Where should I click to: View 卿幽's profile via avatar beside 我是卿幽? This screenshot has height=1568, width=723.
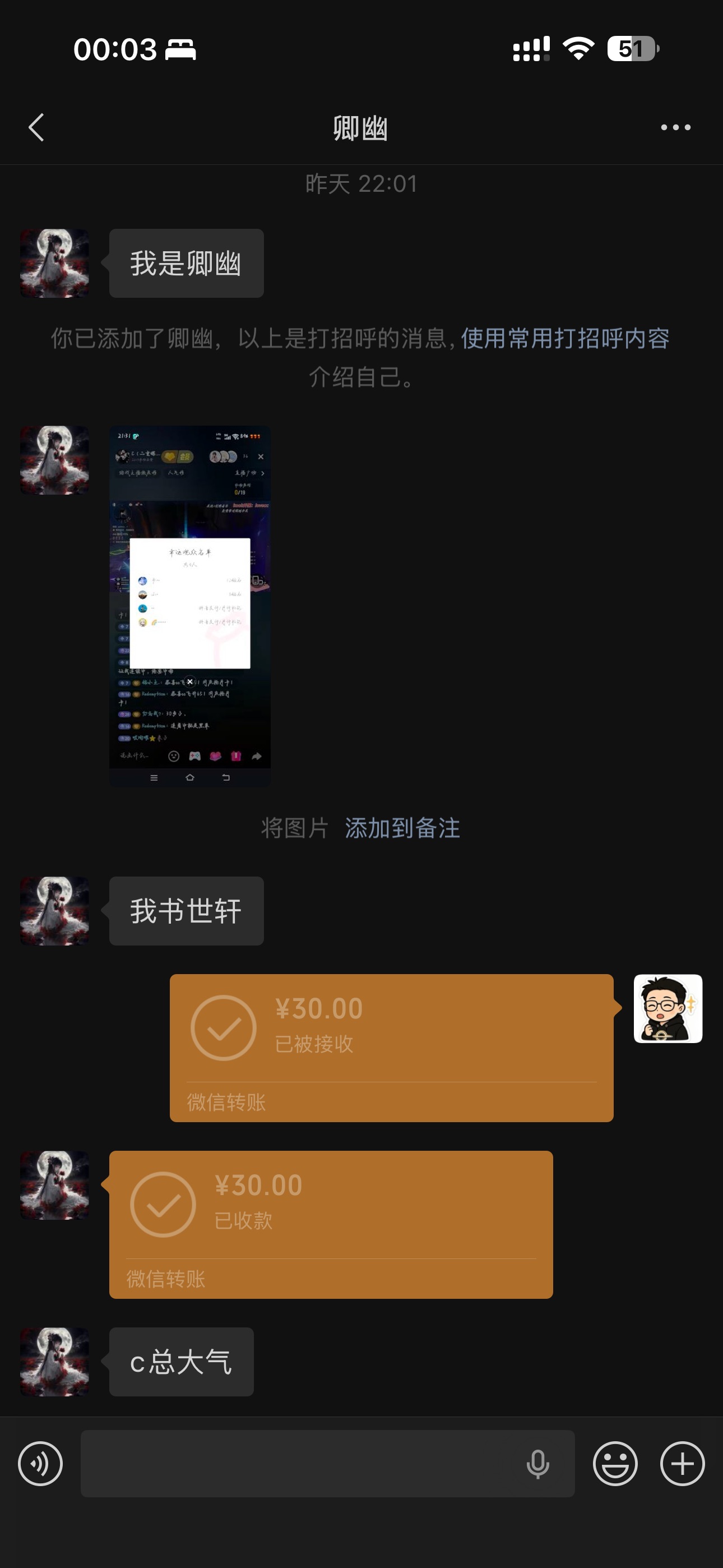point(55,264)
